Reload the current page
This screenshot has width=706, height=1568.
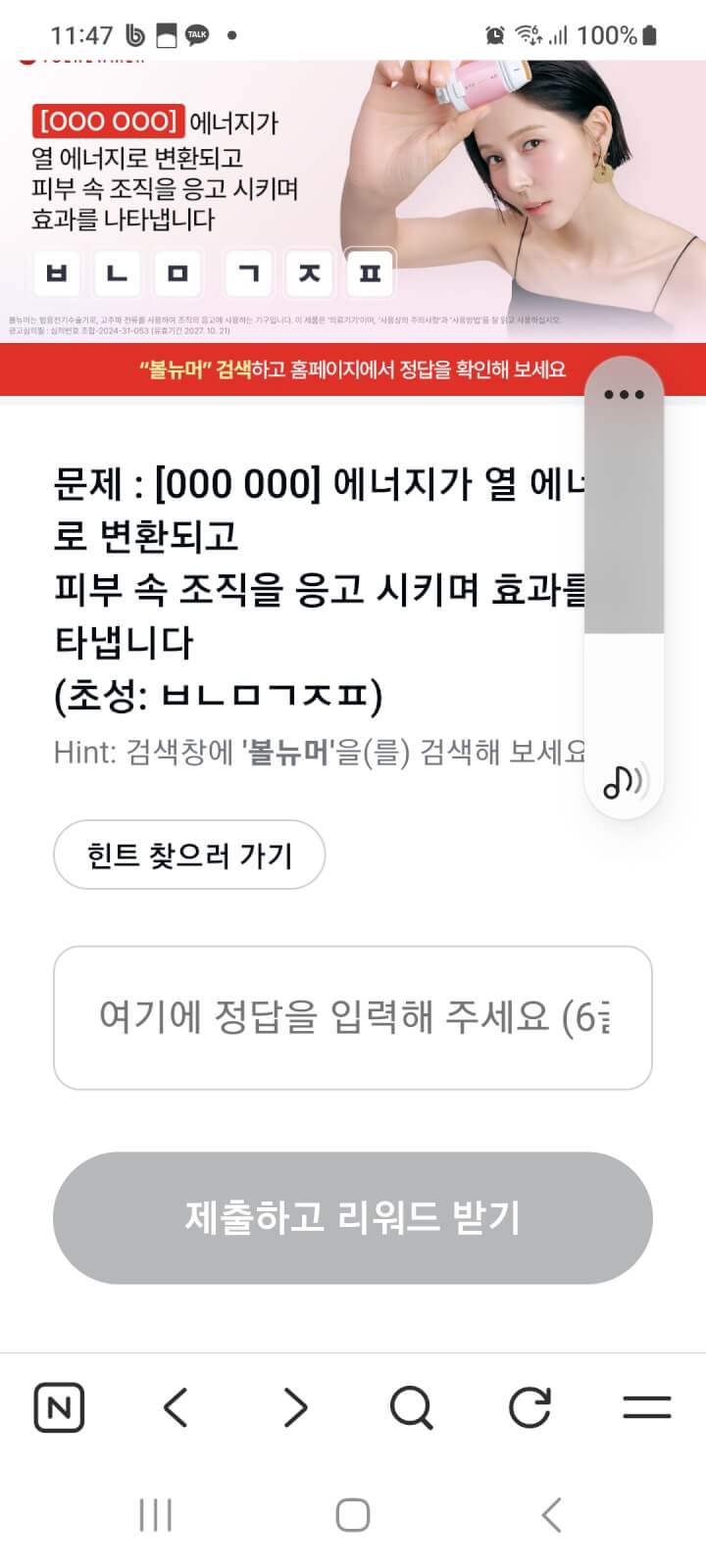coord(529,1408)
